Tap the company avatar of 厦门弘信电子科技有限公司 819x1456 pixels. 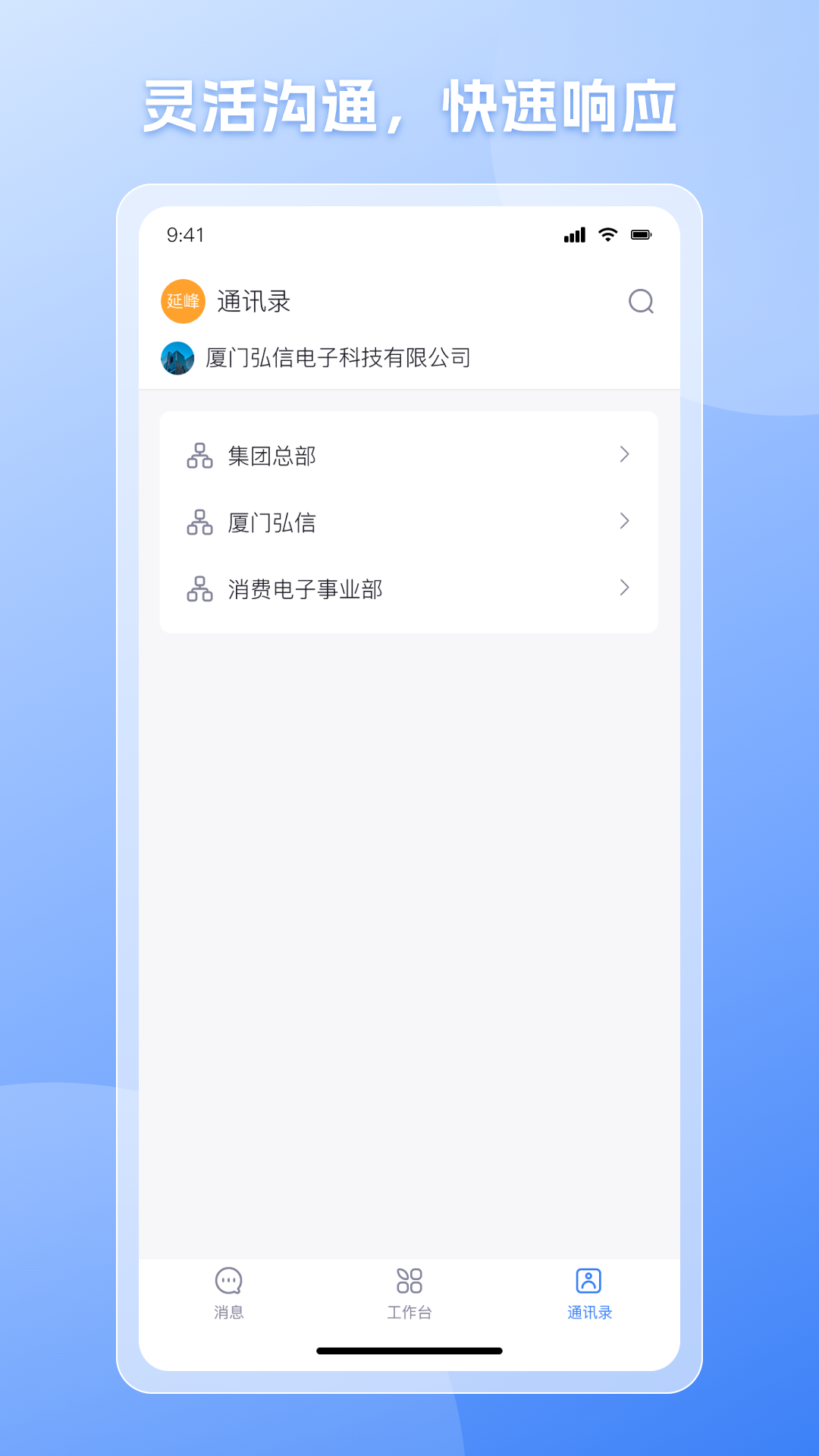click(x=177, y=356)
